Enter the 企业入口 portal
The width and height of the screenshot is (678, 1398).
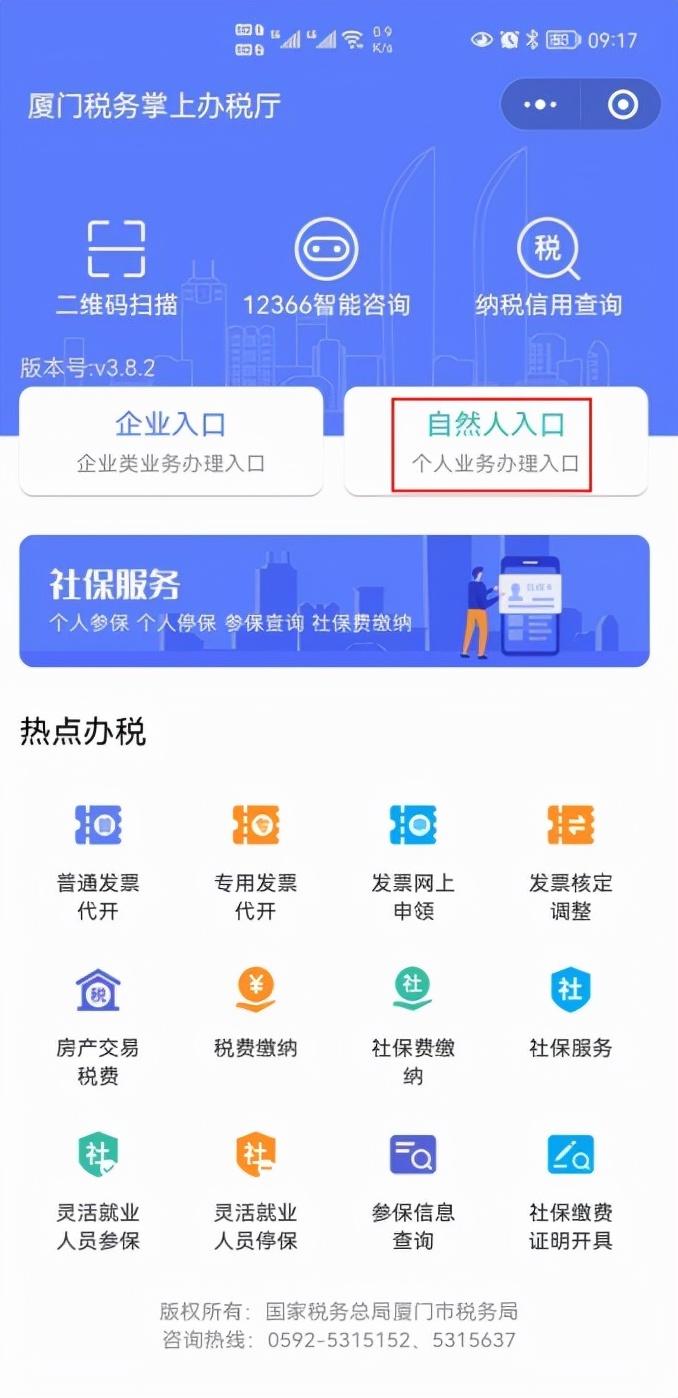click(171, 441)
